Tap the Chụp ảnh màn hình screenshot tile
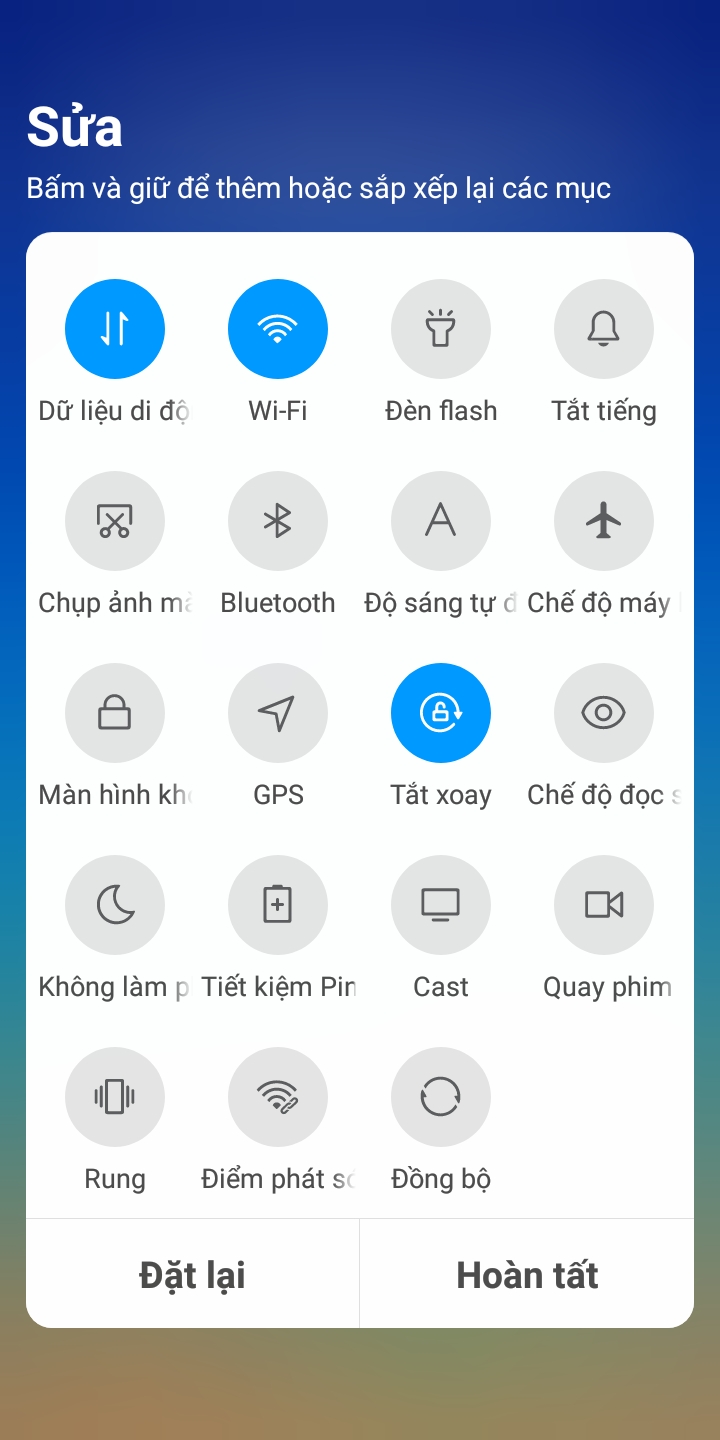The image size is (720, 1440). (115, 521)
